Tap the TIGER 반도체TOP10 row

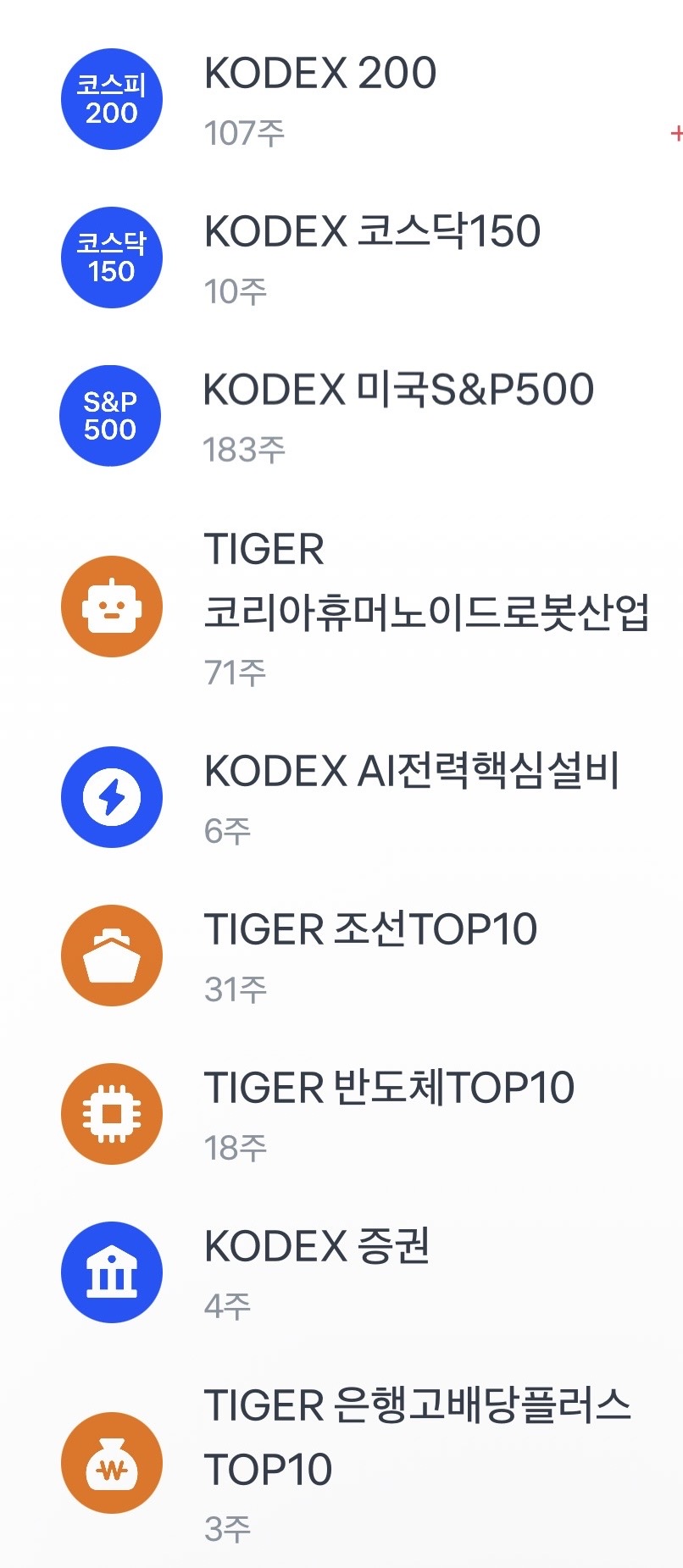coord(341,1114)
